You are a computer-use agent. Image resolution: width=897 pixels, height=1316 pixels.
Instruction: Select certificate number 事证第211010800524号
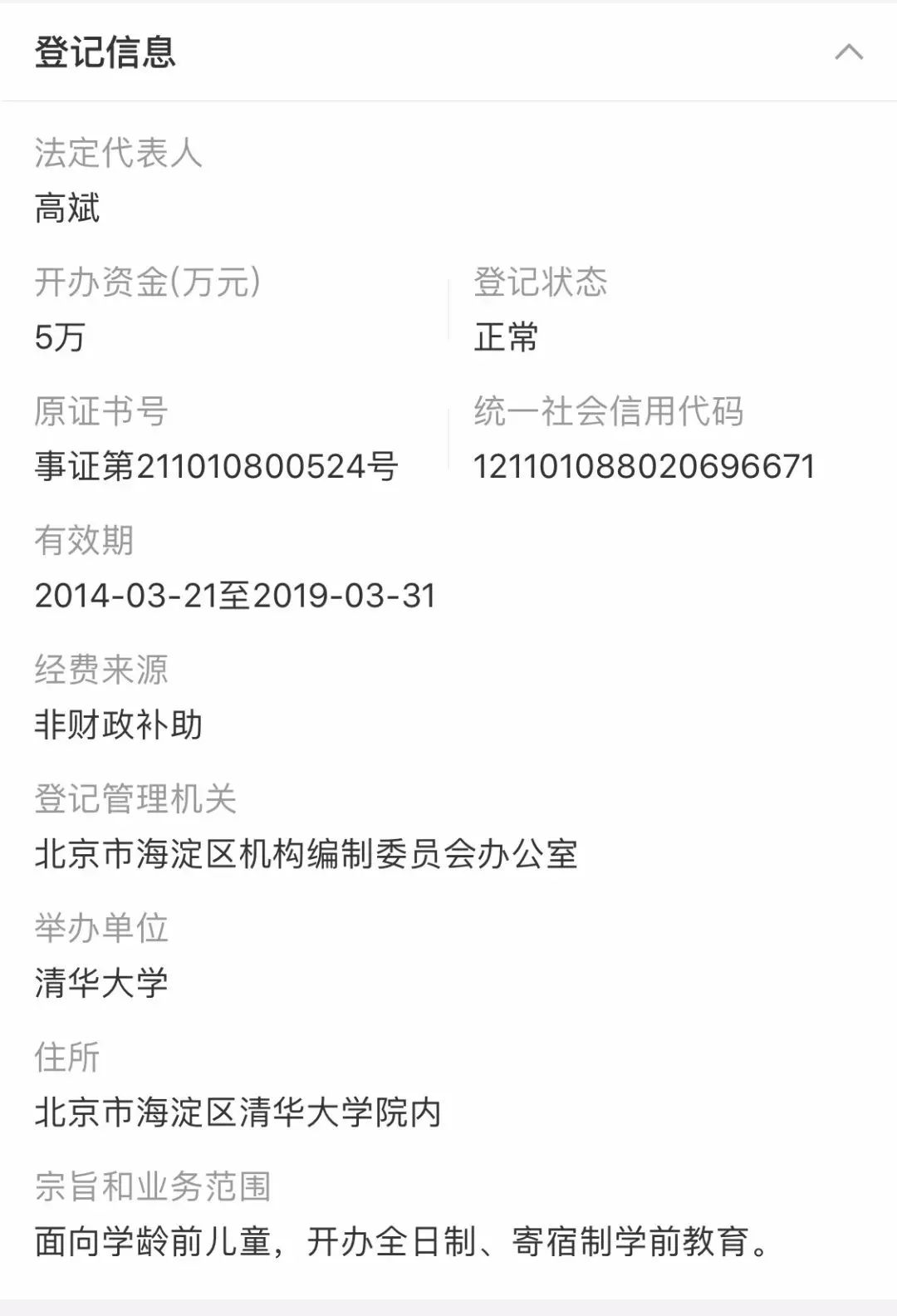[x=218, y=468]
